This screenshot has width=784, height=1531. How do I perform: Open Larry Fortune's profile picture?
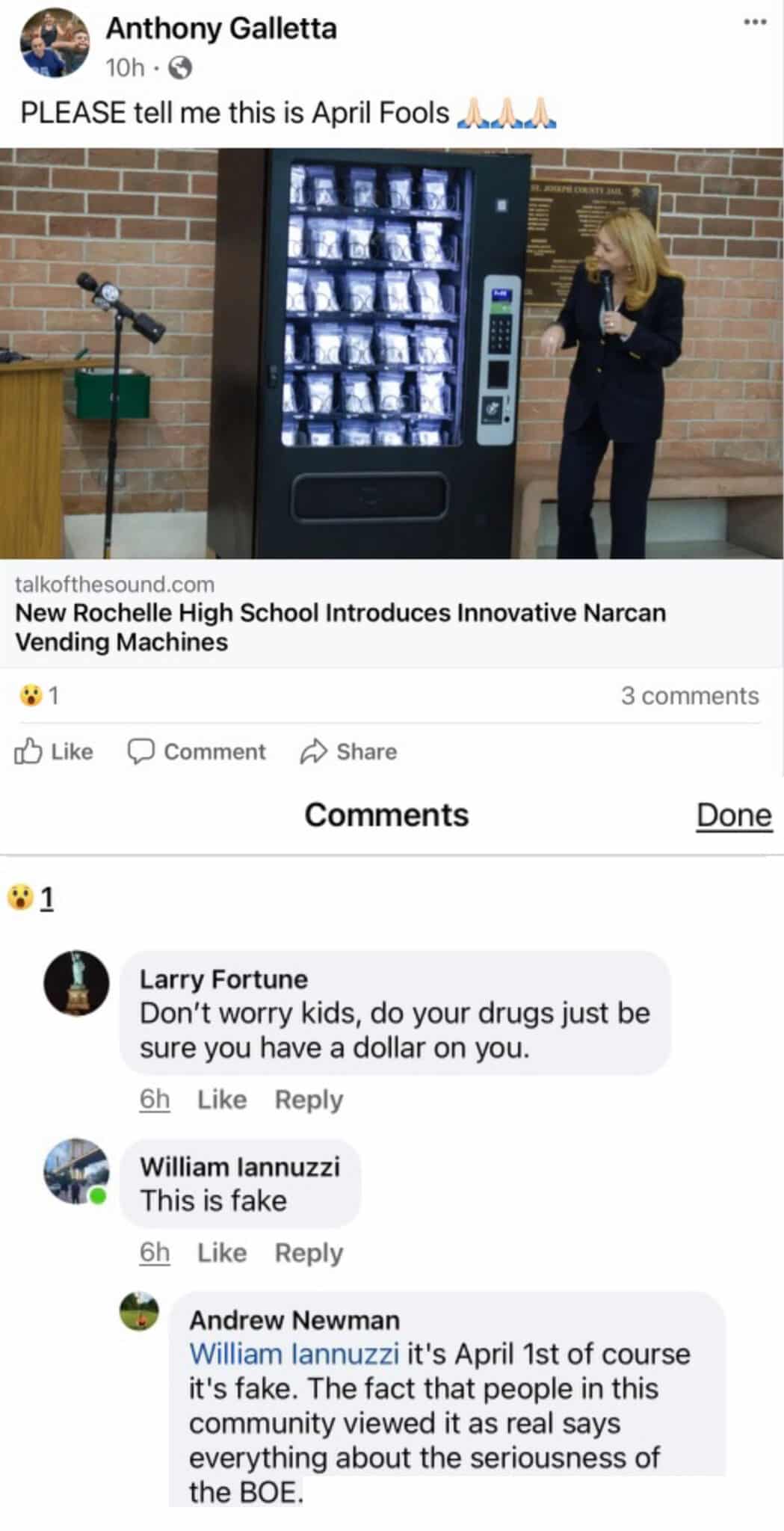pos(76,983)
